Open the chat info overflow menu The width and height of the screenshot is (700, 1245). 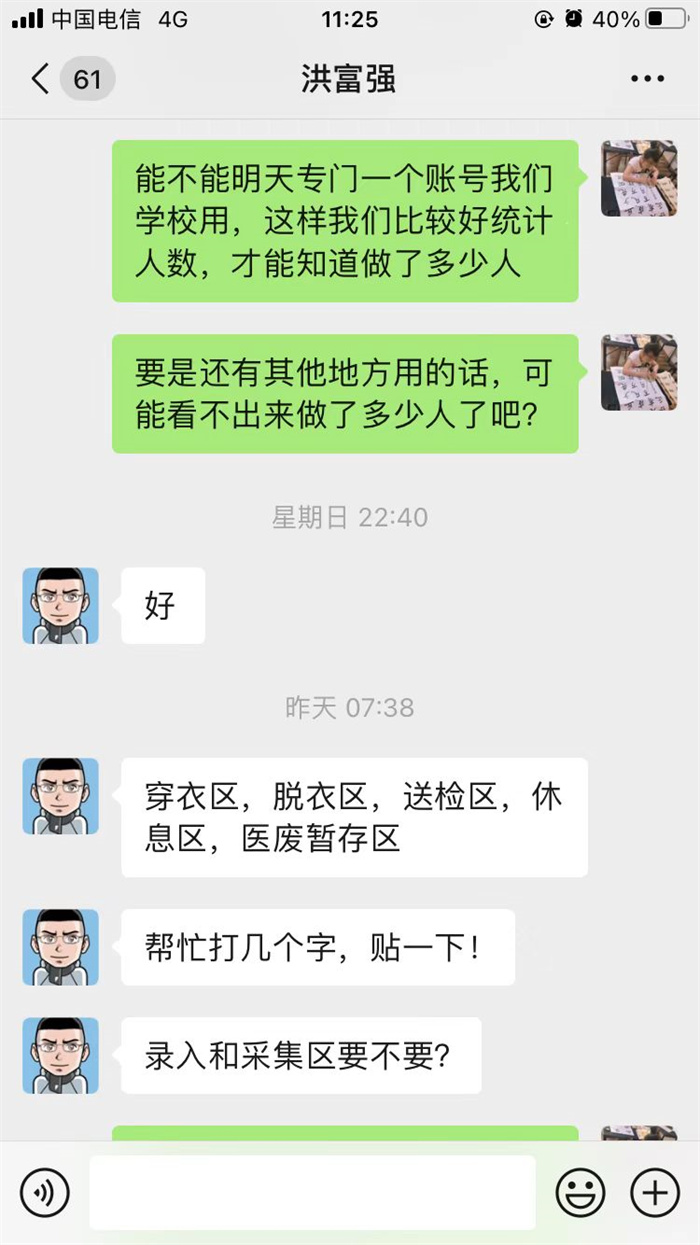[x=647, y=79]
